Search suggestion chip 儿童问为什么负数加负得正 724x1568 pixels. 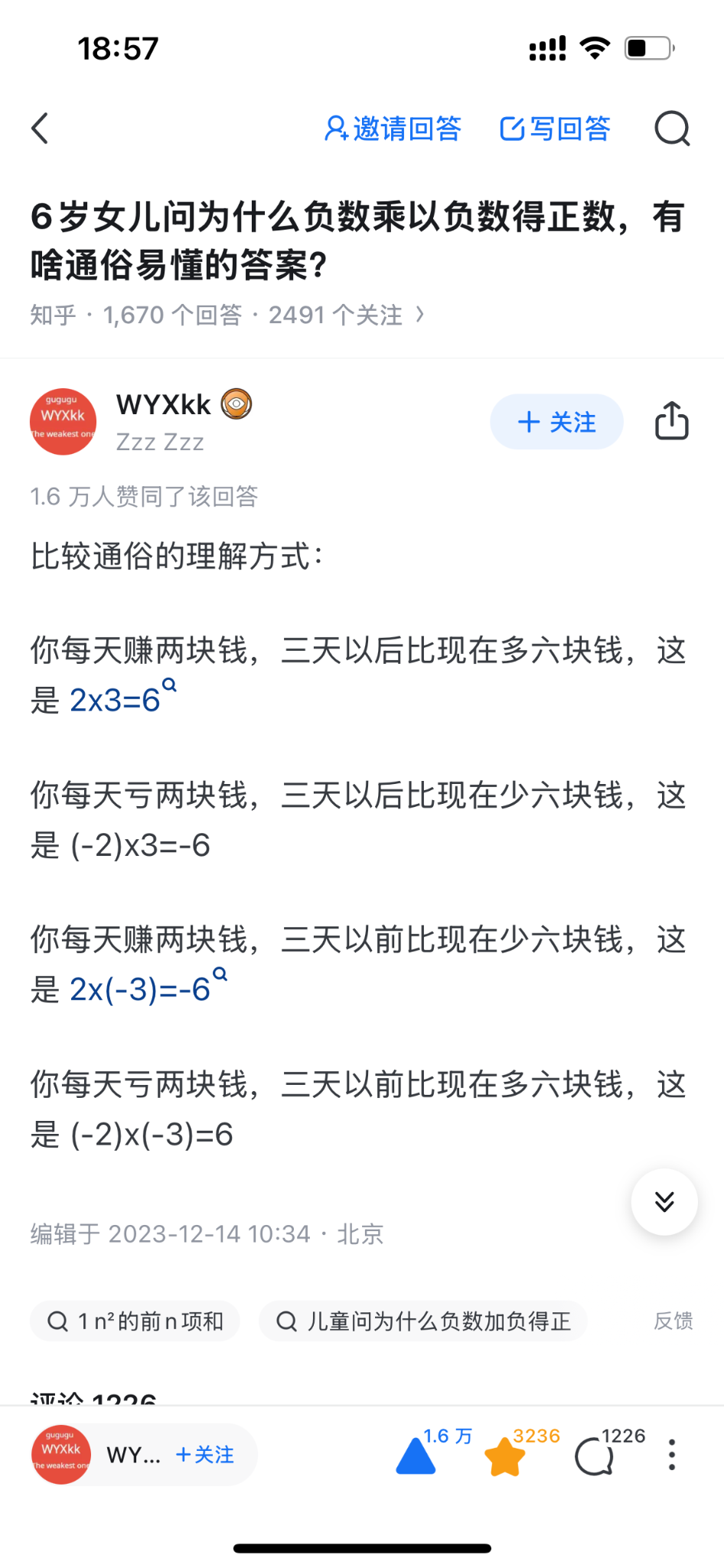point(423,1321)
